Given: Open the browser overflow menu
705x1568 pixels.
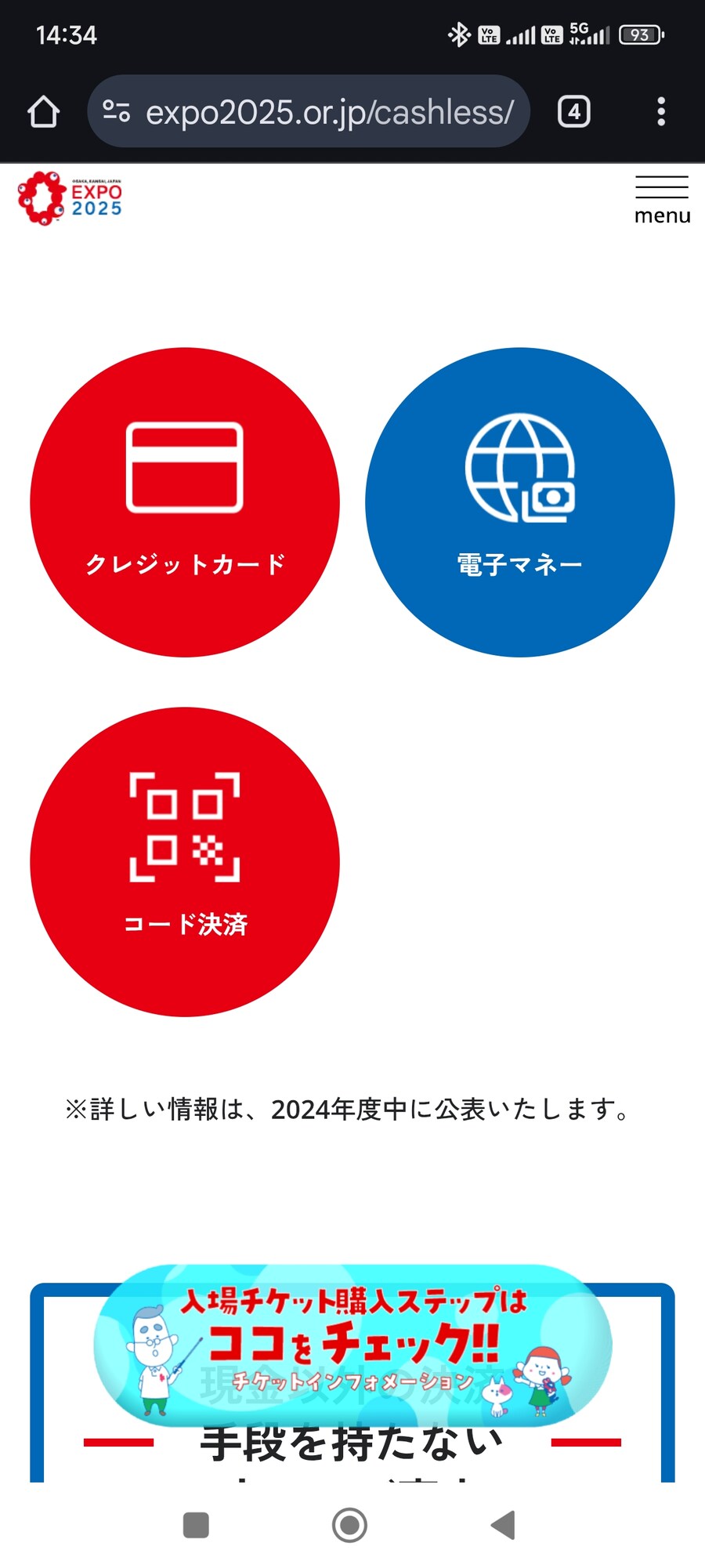Looking at the screenshot, I should pyautogui.click(x=661, y=112).
